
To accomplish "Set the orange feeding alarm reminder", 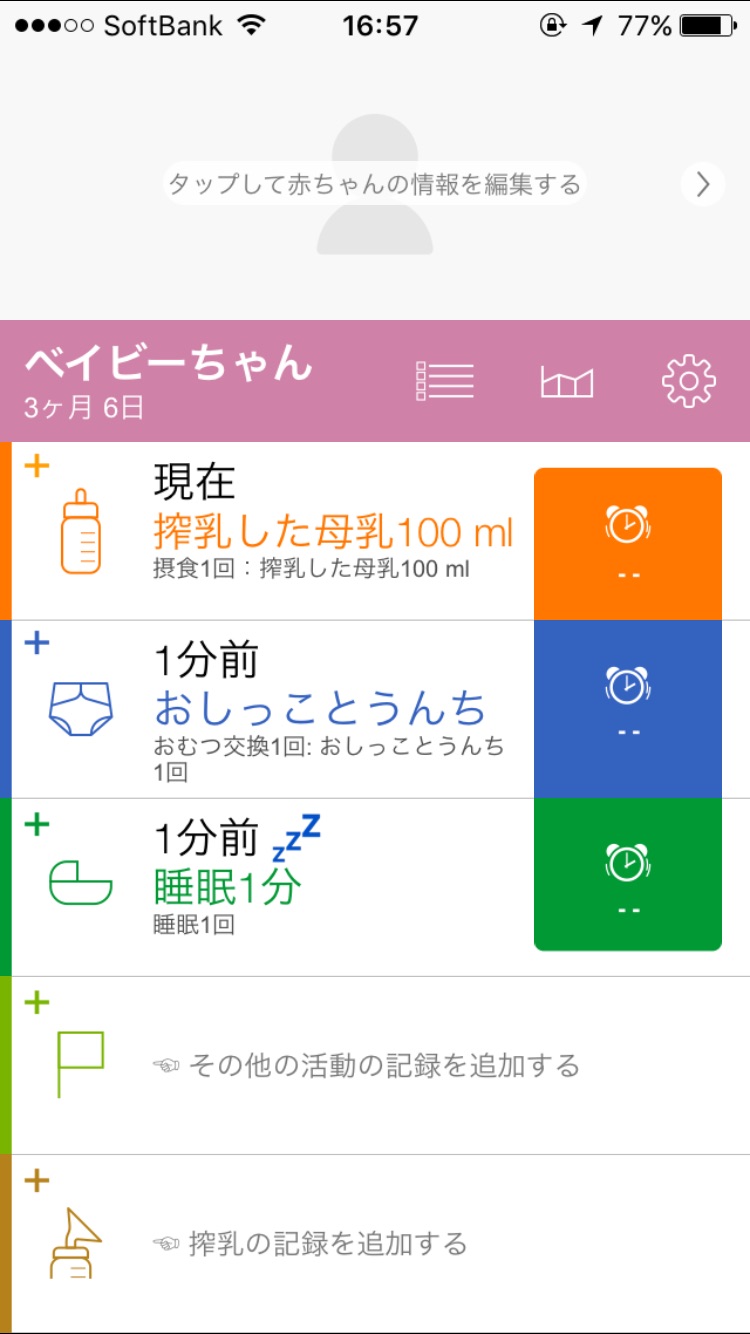I will 627,543.
